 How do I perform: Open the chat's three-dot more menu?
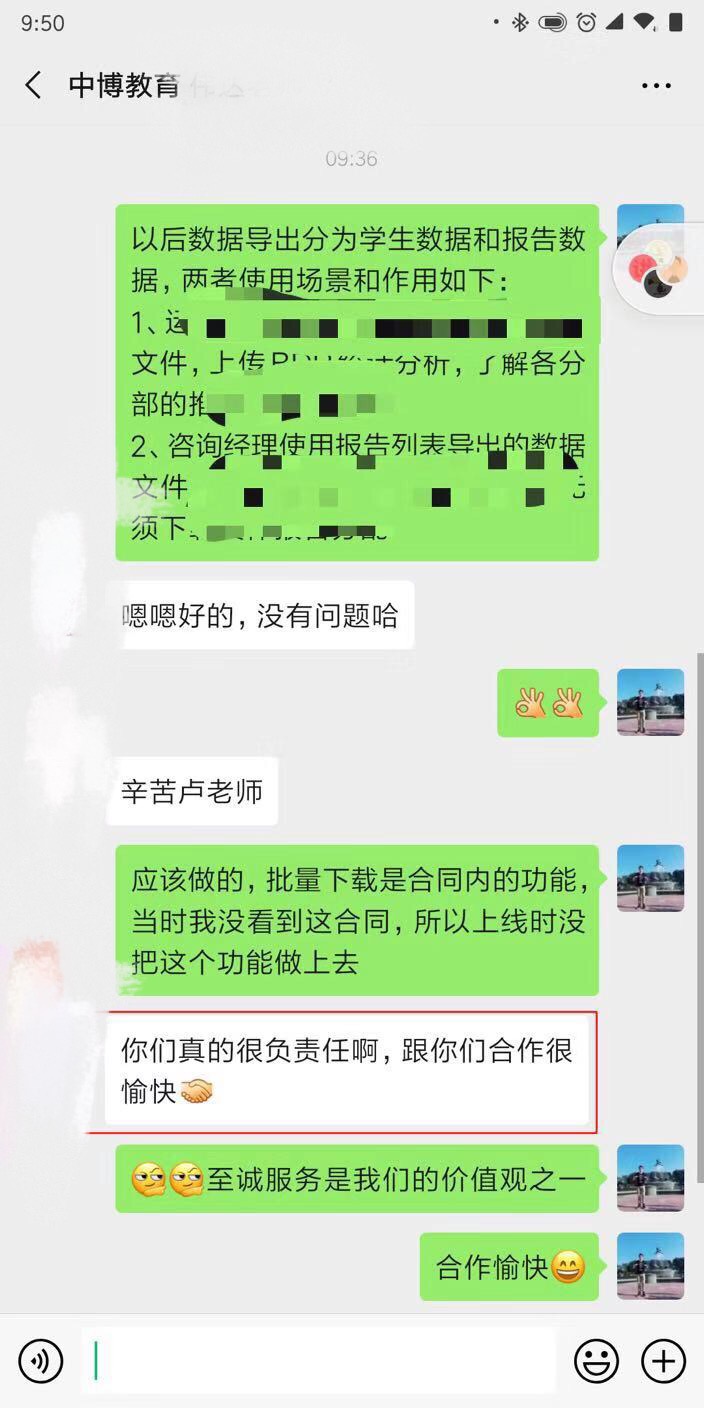point(656,86)
